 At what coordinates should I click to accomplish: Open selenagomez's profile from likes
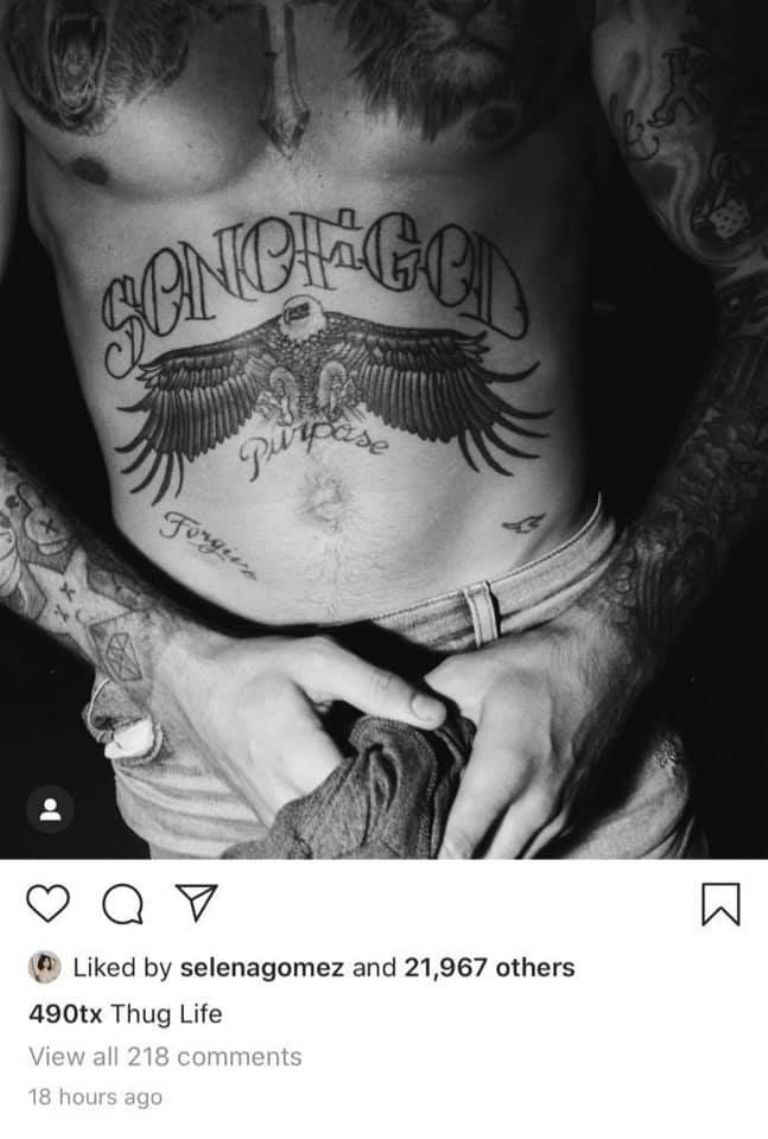point(262,968)
